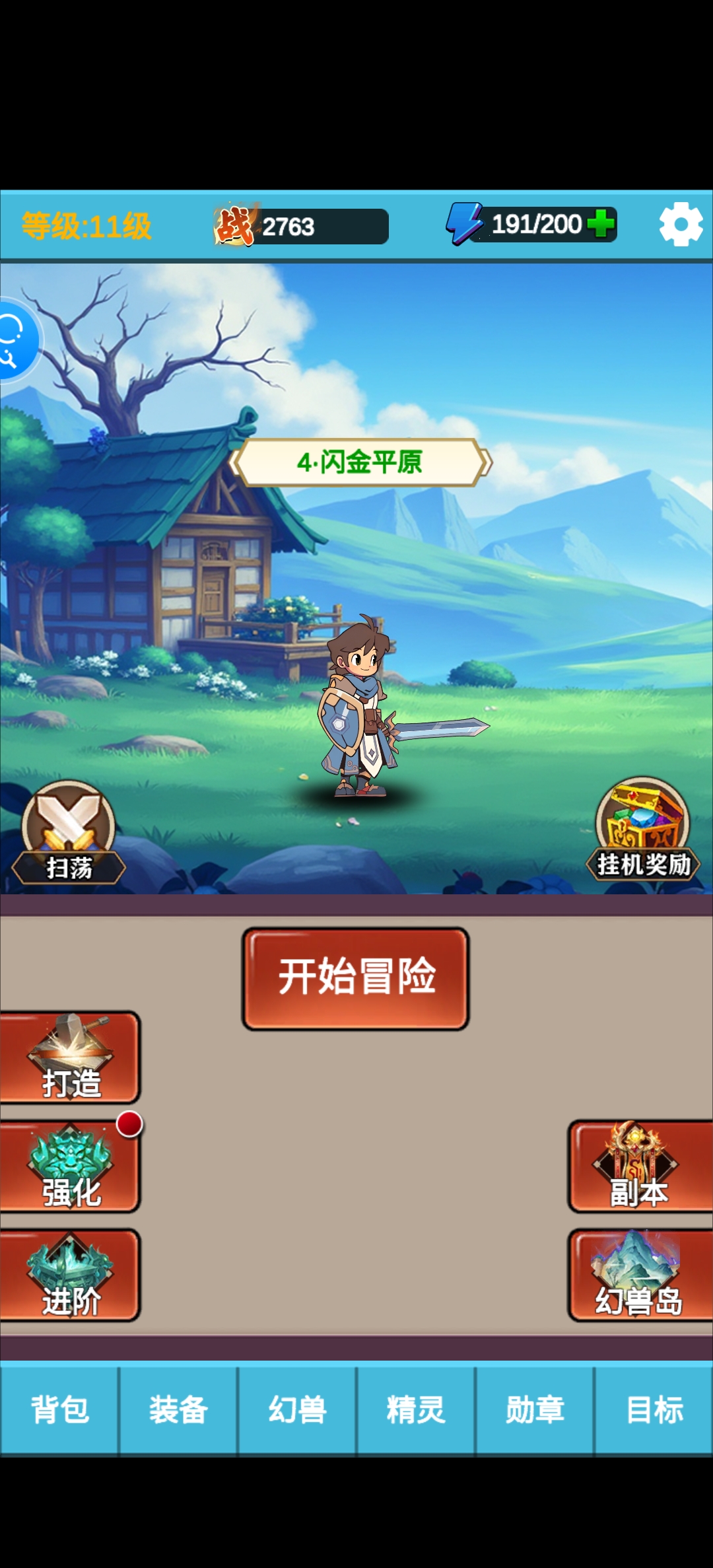
Task: Enter the 副本 dungeon
Action: coord(639,1167)
